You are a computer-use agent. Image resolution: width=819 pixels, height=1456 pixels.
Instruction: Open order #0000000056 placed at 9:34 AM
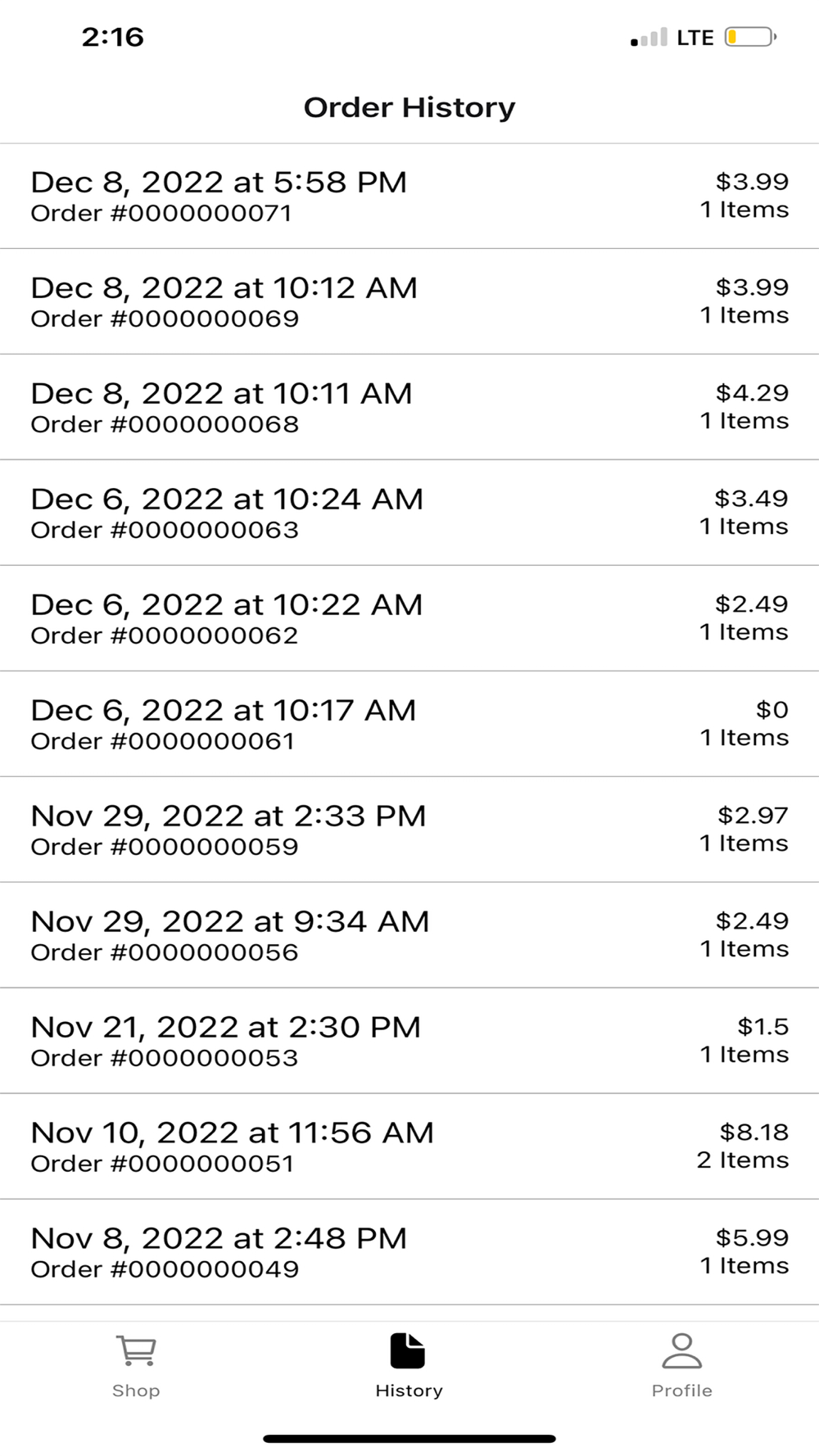[x=409, y=936]
